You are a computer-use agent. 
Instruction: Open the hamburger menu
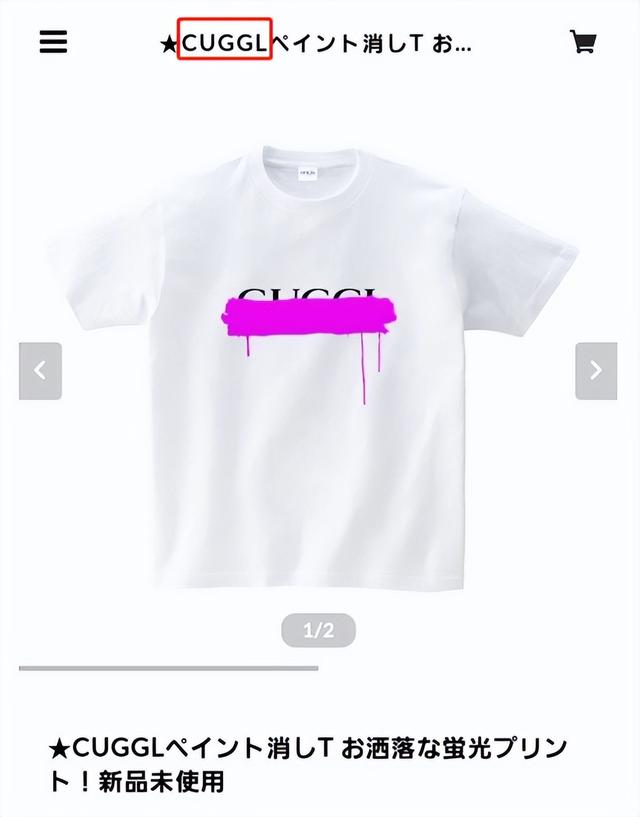pos(53,42)
